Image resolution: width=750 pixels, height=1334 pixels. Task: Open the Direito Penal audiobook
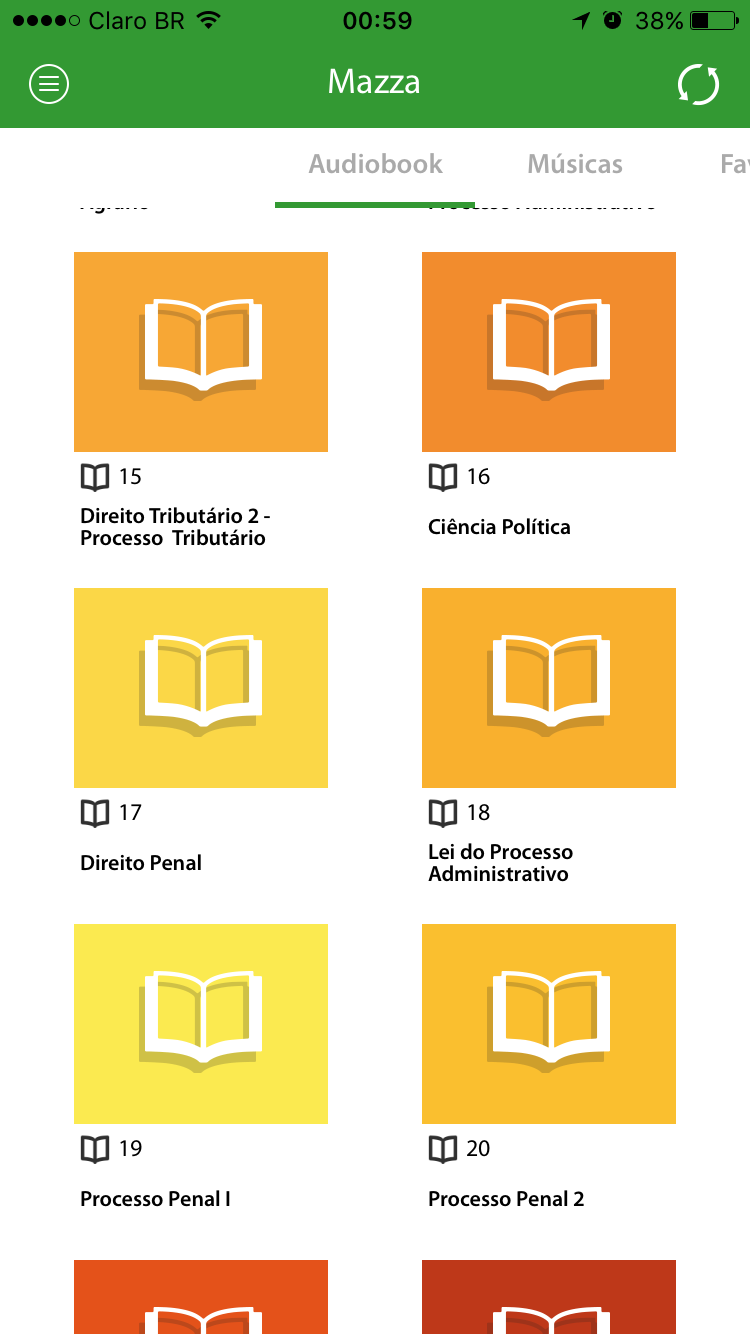click(201, 688)
